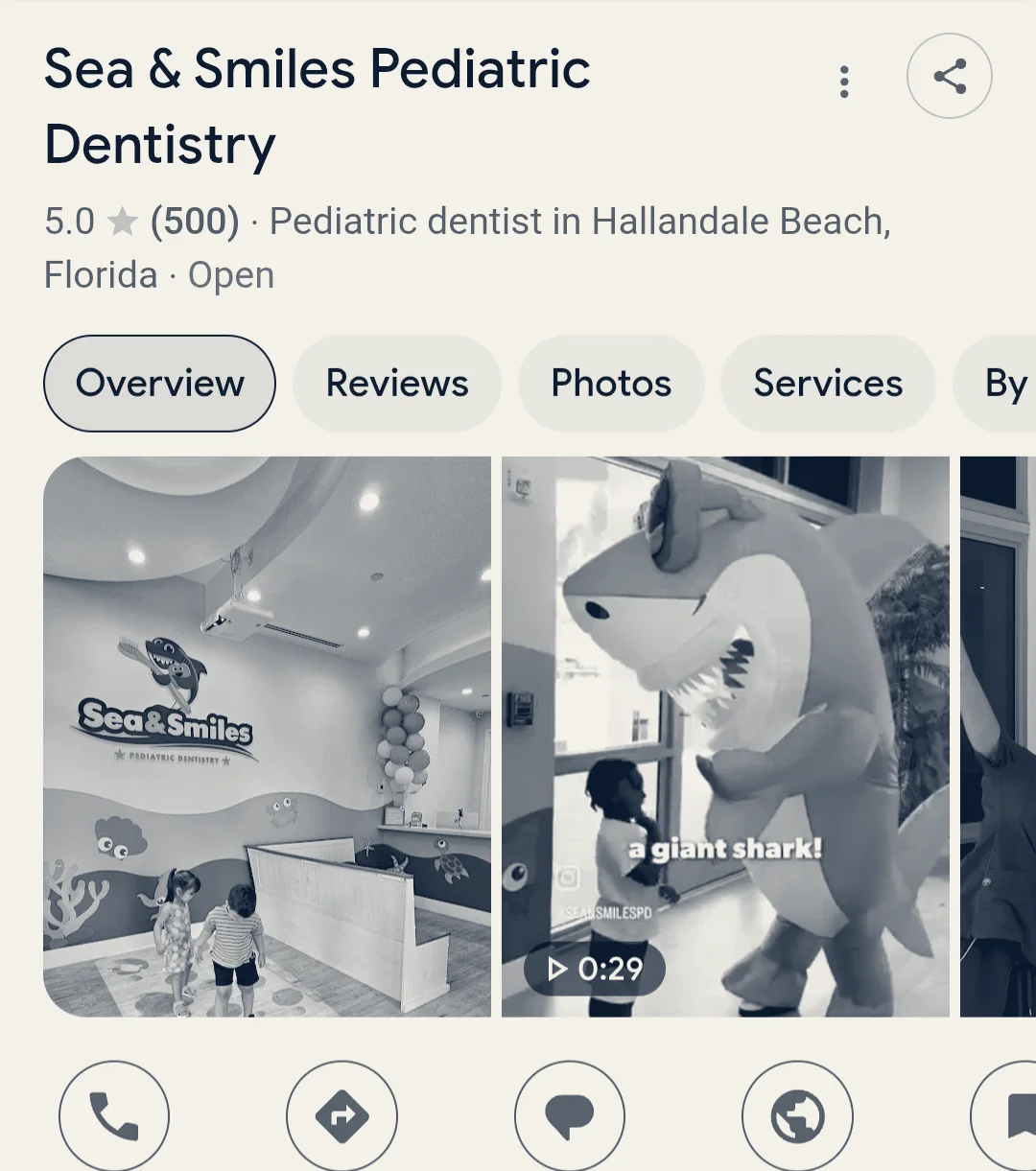
Task: Save the place with bookmark icon
Action: [1007, 1116]
